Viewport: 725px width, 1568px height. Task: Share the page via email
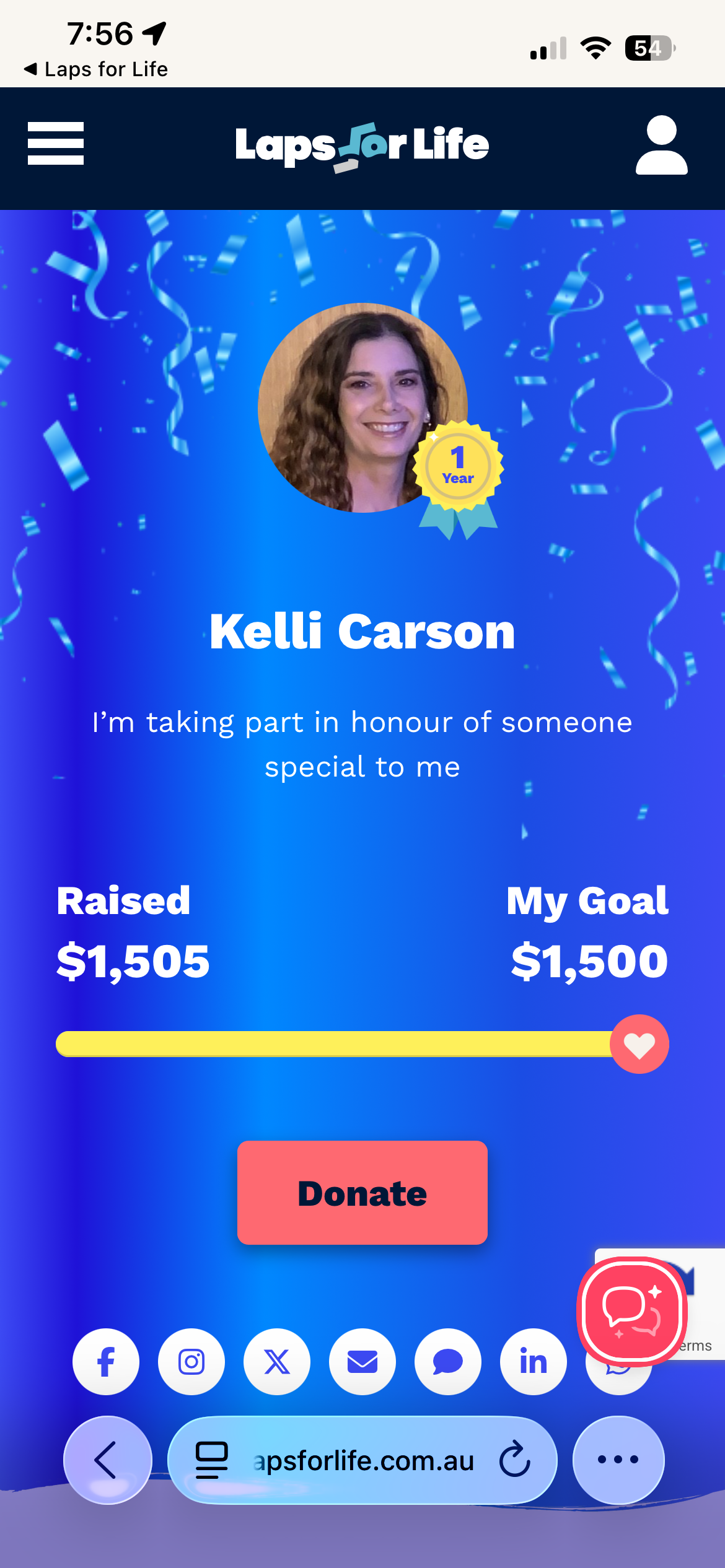[x=362, y=1362]
